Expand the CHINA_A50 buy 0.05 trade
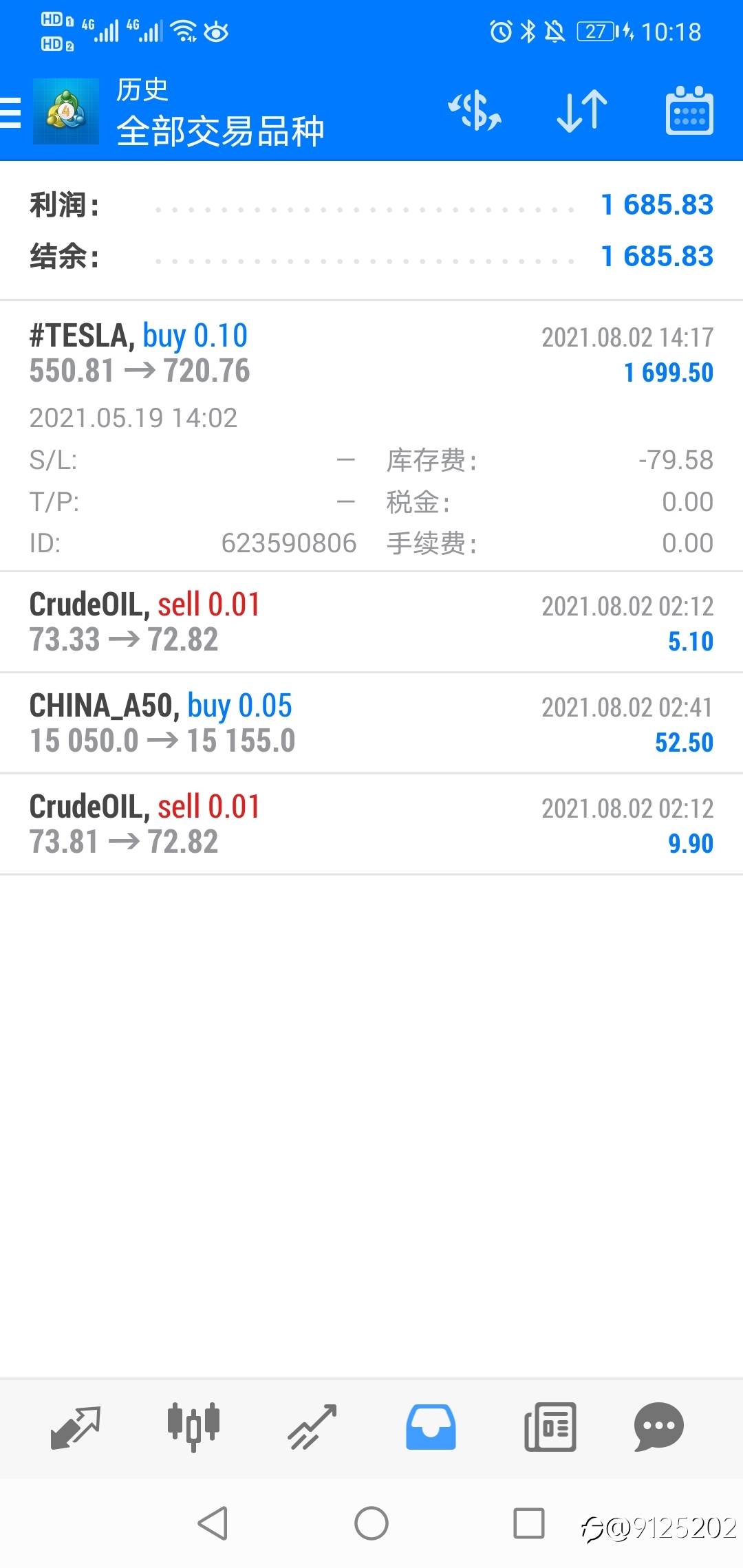This screenshot has height=1568, width=743. click(x=371, y=723)
